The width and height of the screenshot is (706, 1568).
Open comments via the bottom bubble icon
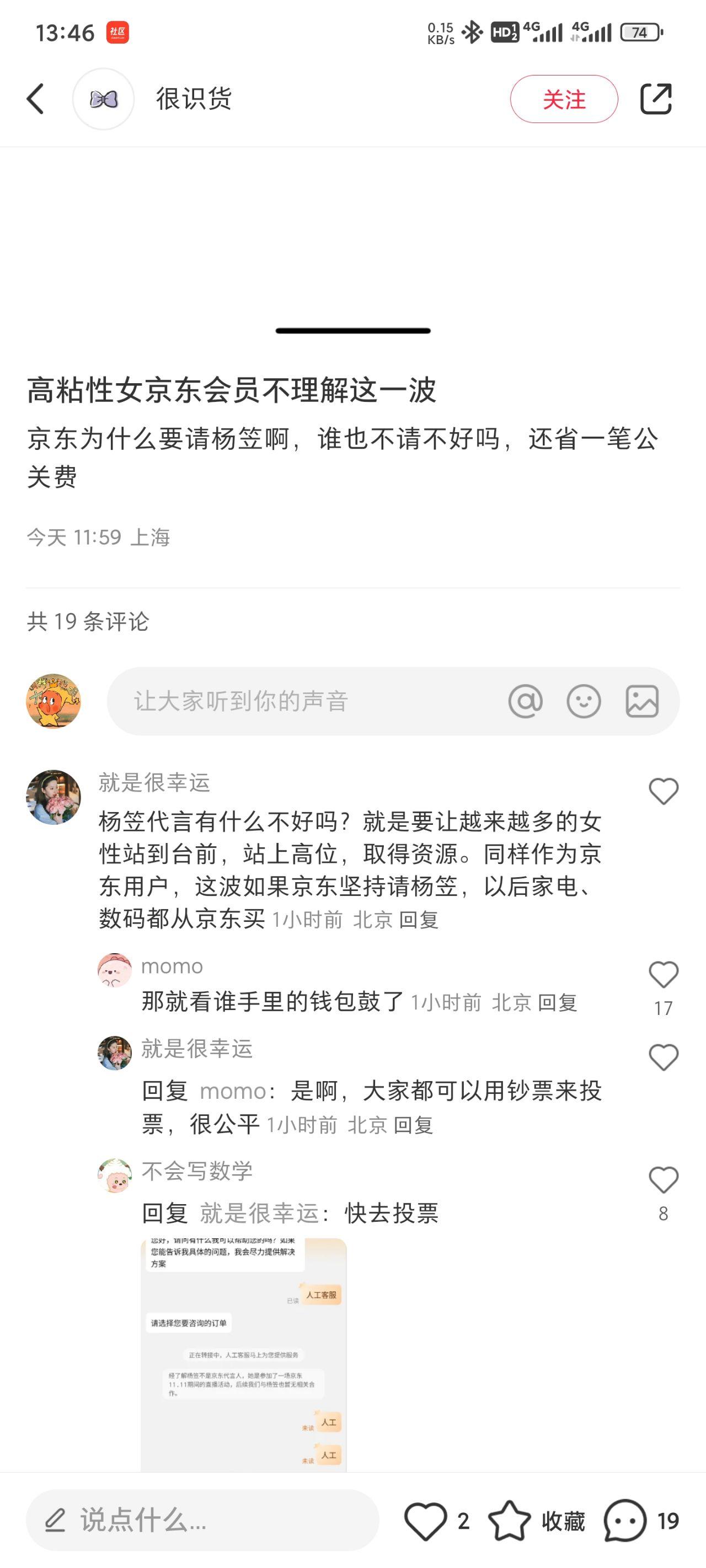(625, 1521)
